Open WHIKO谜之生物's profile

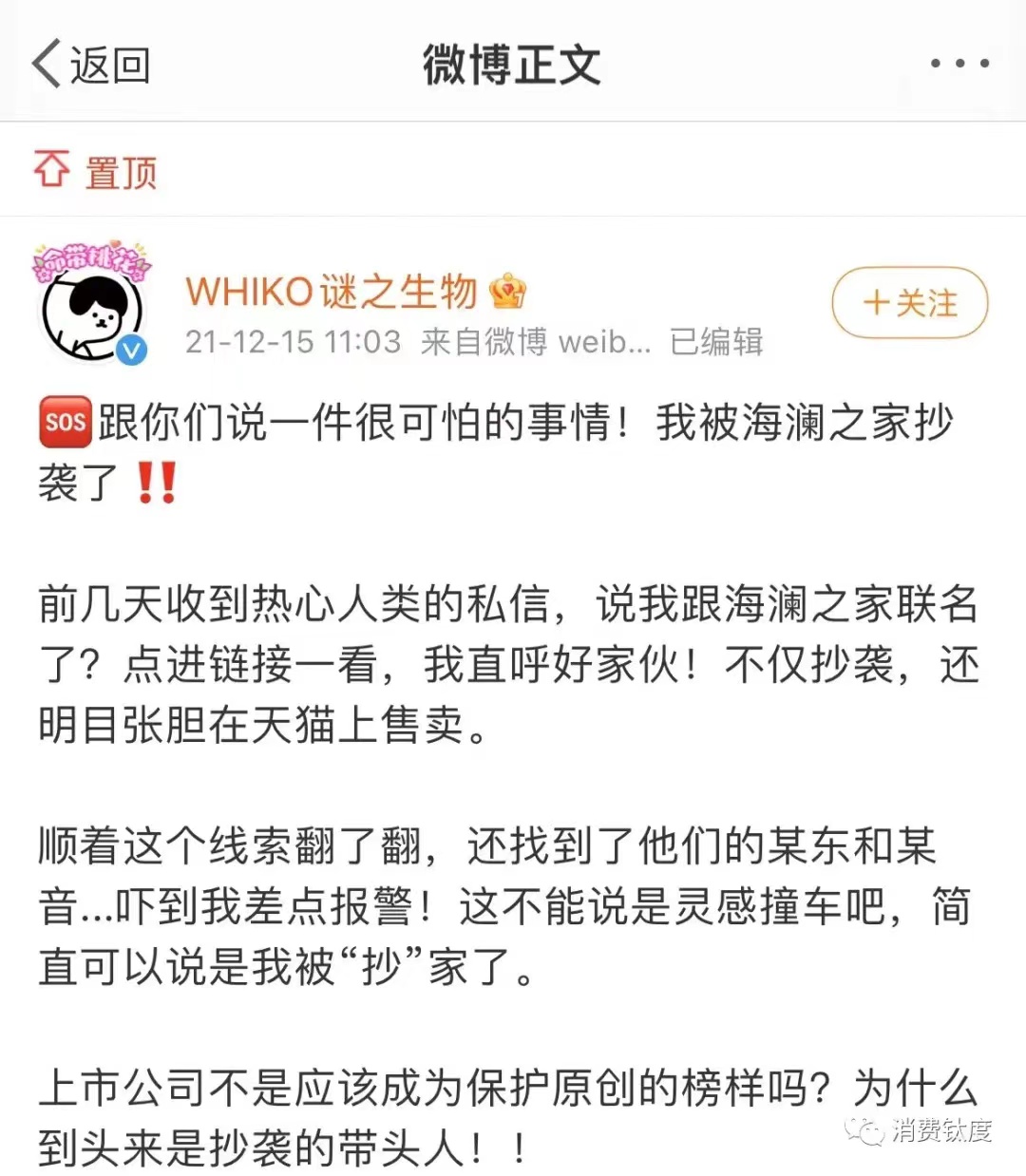pyautogui.click(x=332, y=291)
